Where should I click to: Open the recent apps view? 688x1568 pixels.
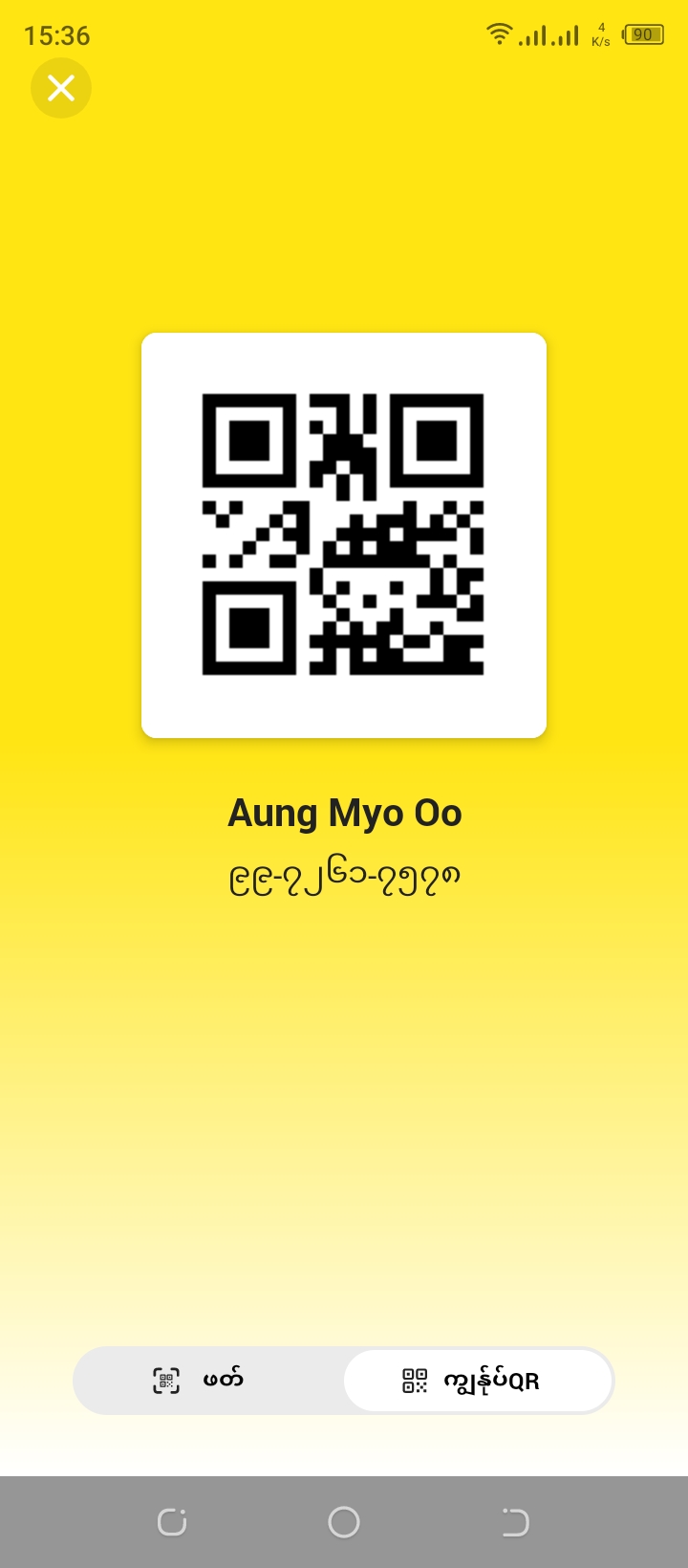[172, 1522]
